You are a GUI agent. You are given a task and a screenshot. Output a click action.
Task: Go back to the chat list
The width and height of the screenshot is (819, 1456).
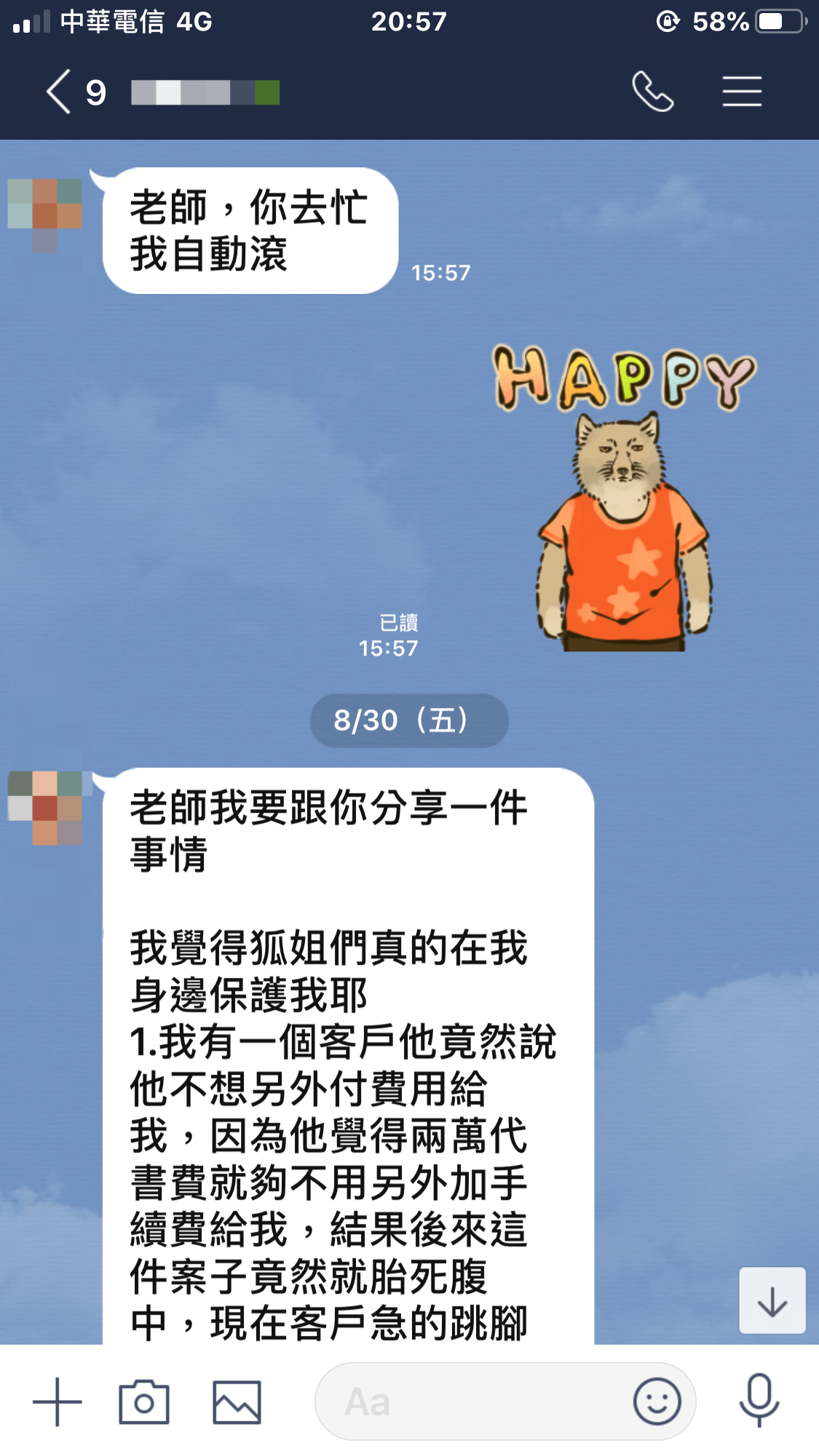click(x=60, y=92)
